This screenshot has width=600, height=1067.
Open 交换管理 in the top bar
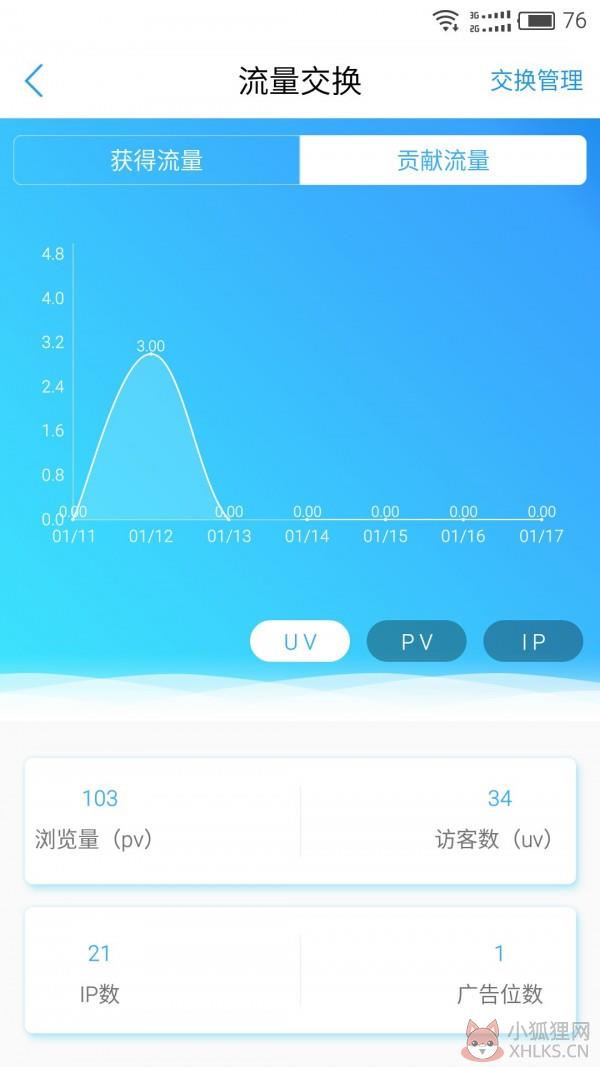[537, 80]
